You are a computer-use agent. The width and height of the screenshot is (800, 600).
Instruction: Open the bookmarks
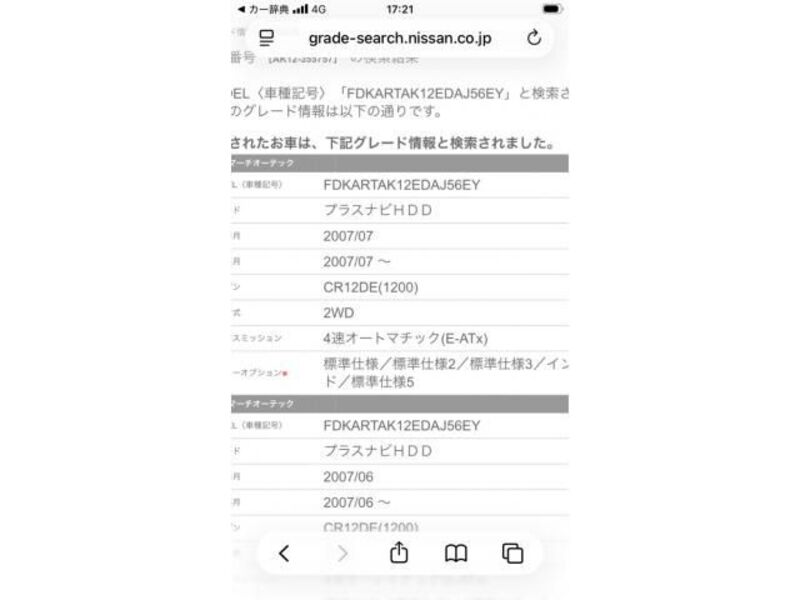pyautogui.click(x=455, y=553)
